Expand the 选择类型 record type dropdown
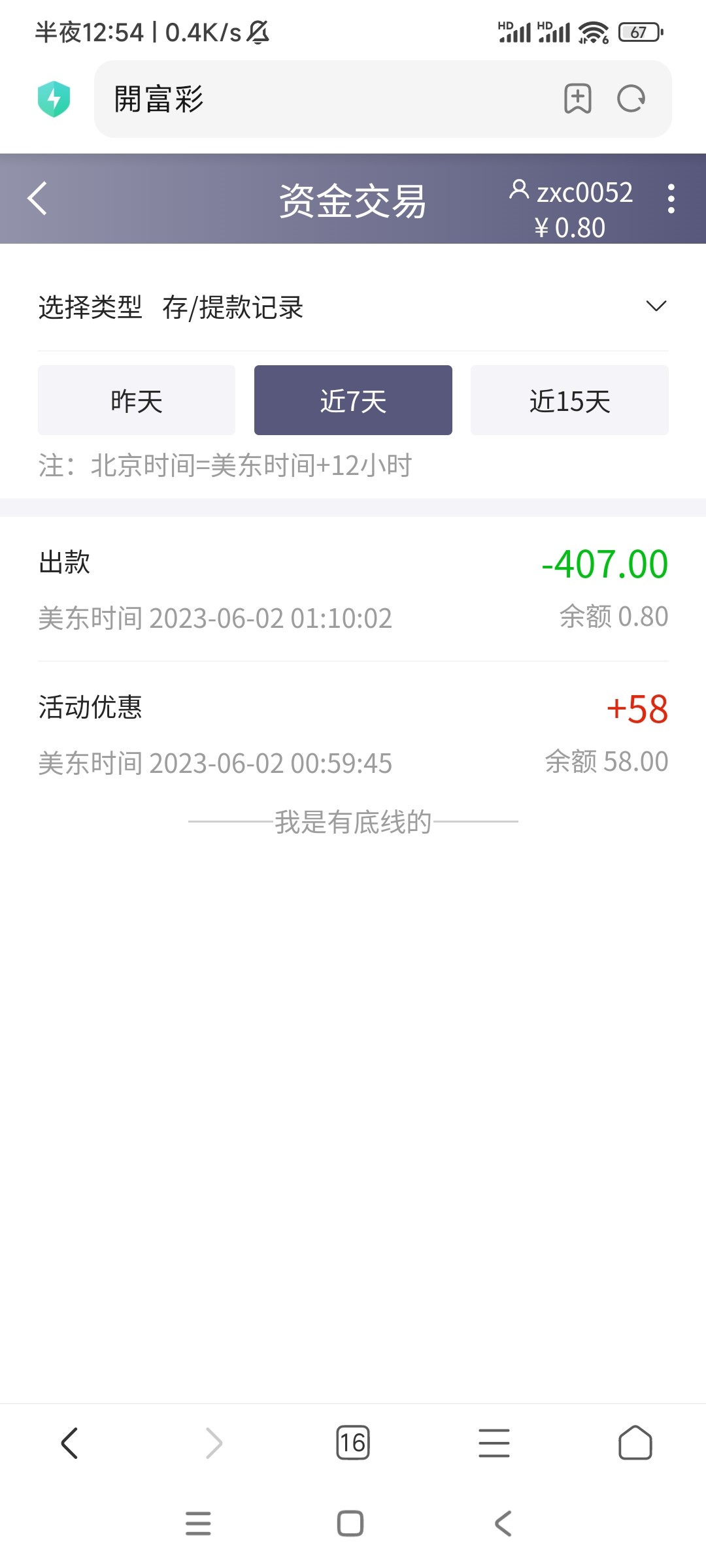Viewport: 706px width, 1568px height. (x=656, y=306)
